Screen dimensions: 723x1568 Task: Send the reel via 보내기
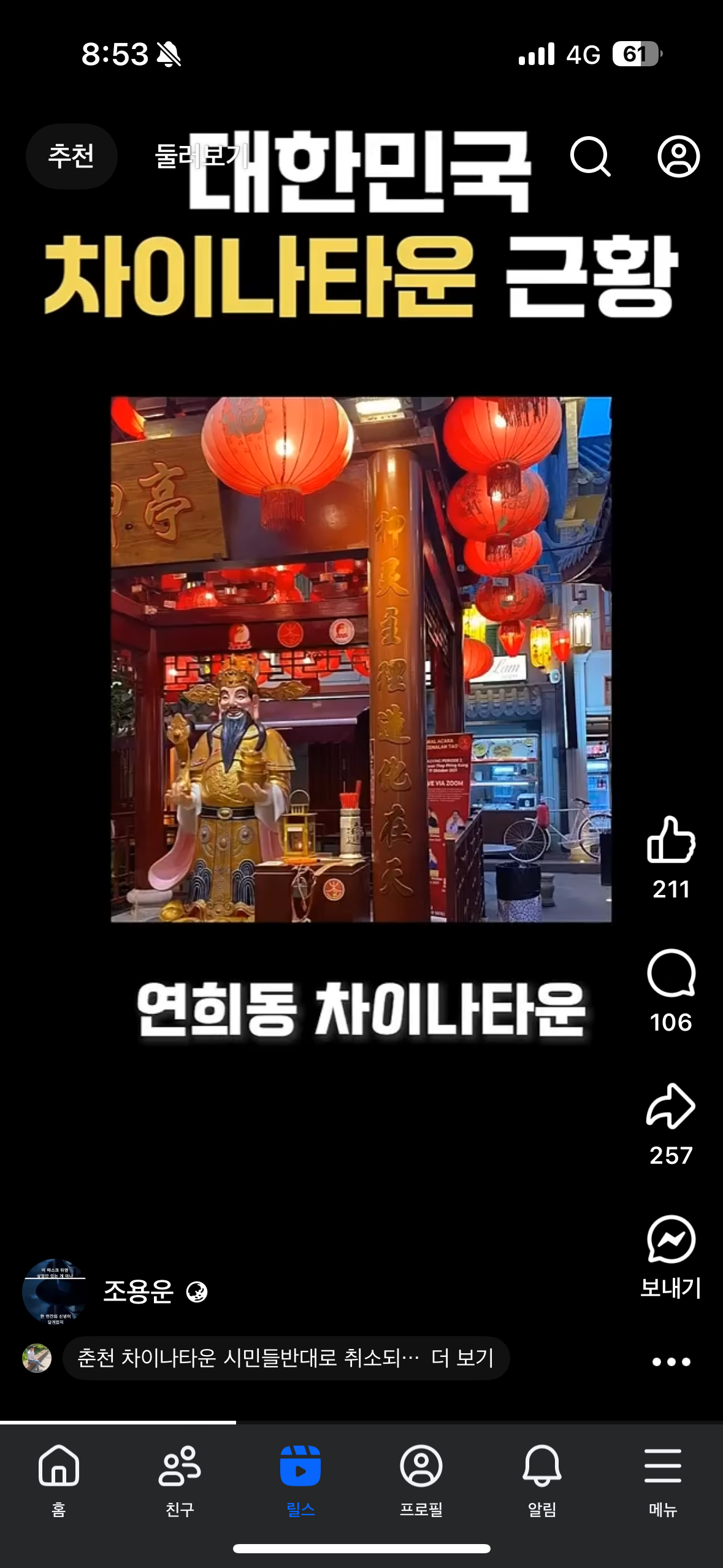coord(671,1240)
